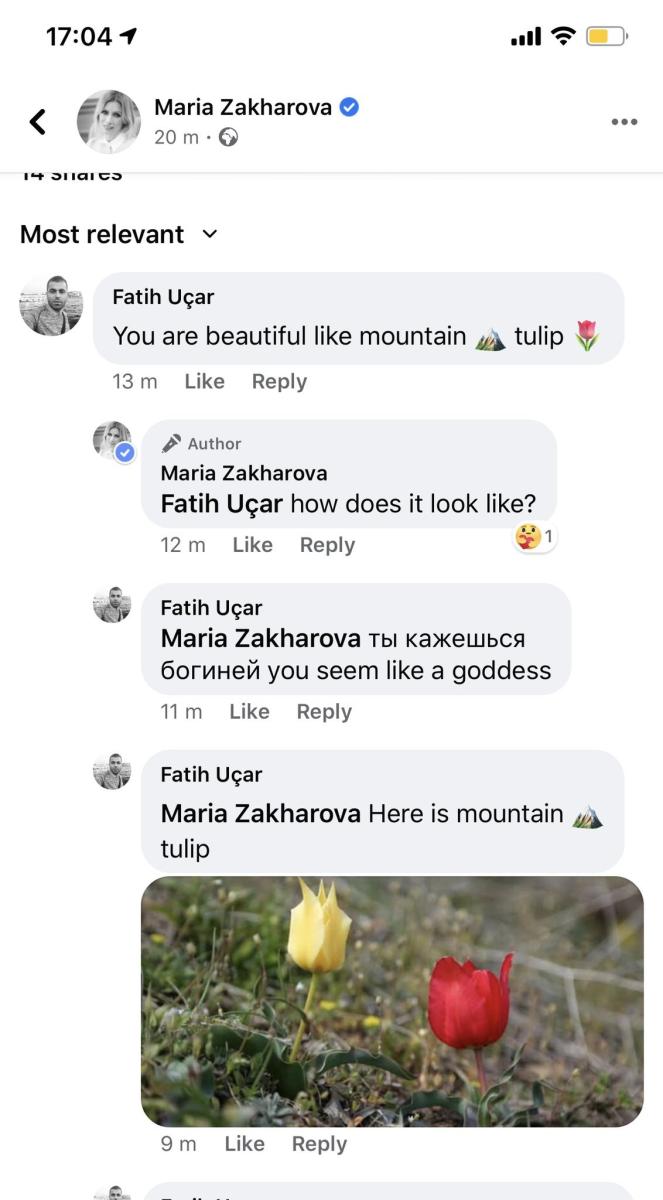This screenshot has height=1200, width=663.
Task: Reply to the tulip photo comment
Action: [319, 1144]
